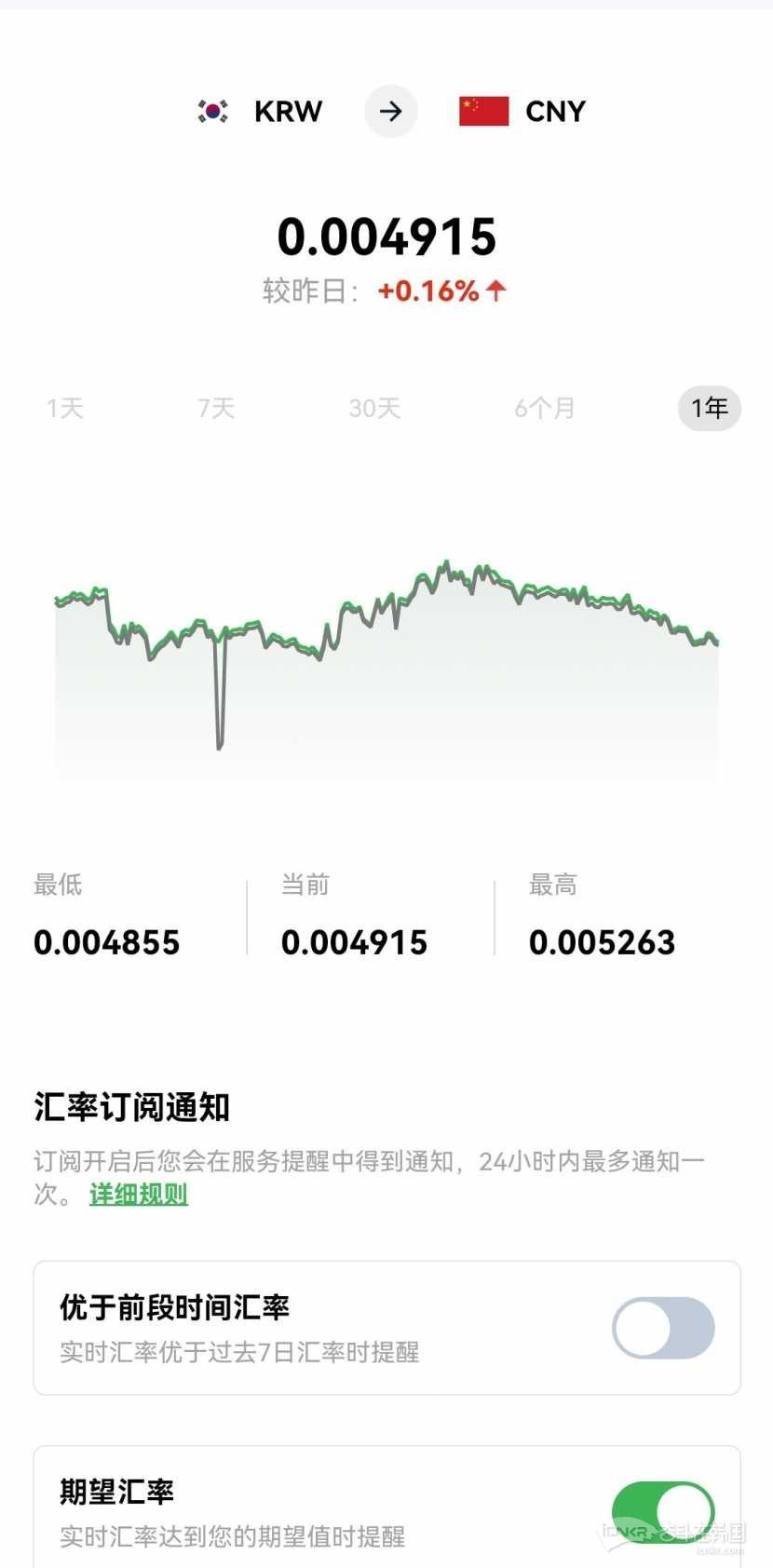Open the 详细规则 link
This screenshot has width=773, height=1568.
137,1194
